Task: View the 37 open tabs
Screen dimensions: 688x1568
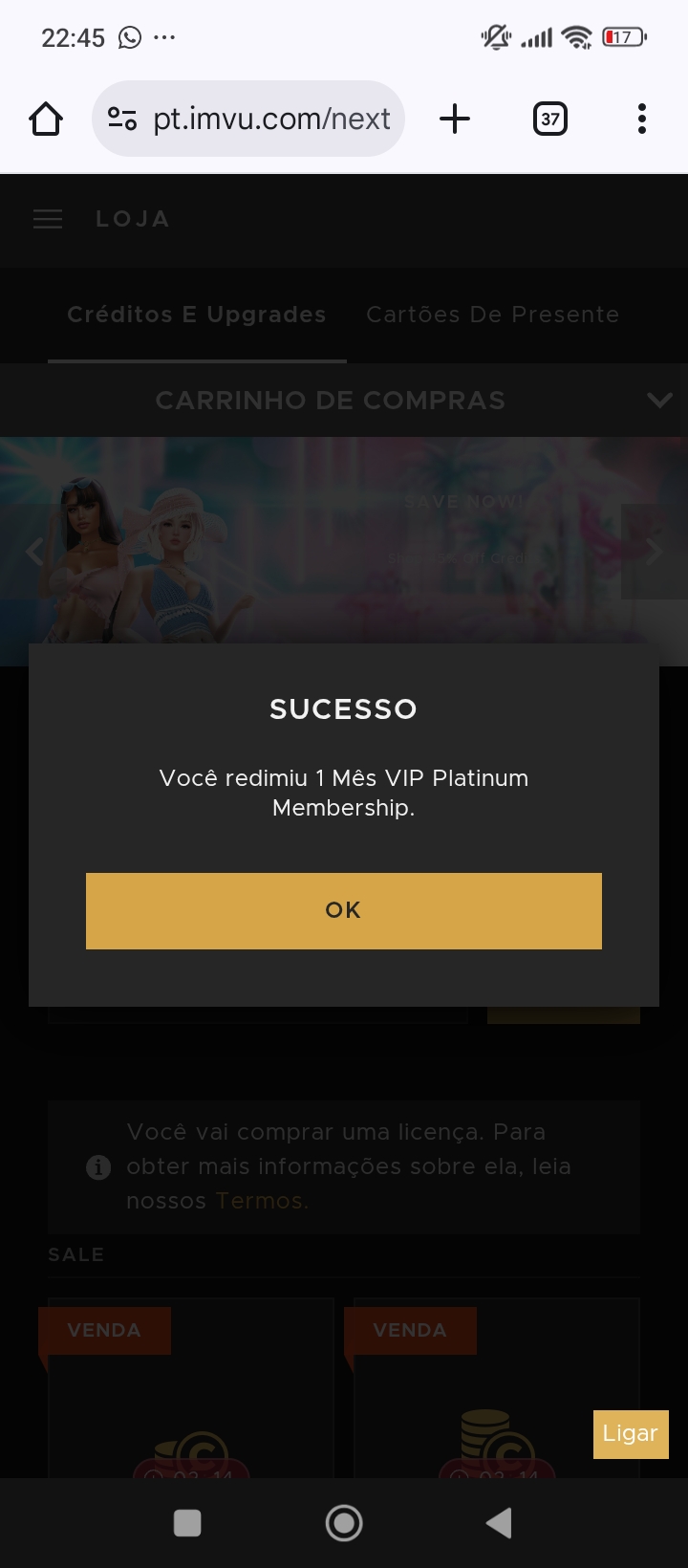Action: coord(550,120)
